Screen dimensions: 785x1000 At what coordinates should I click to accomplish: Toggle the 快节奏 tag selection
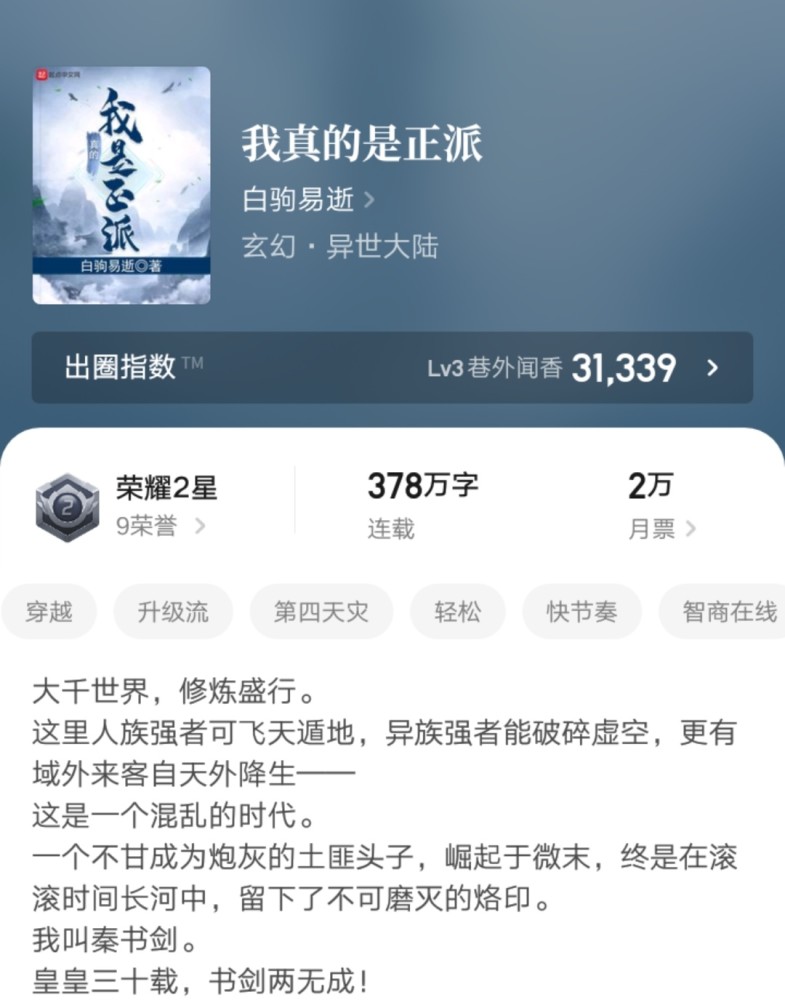[x=582, y=612]
